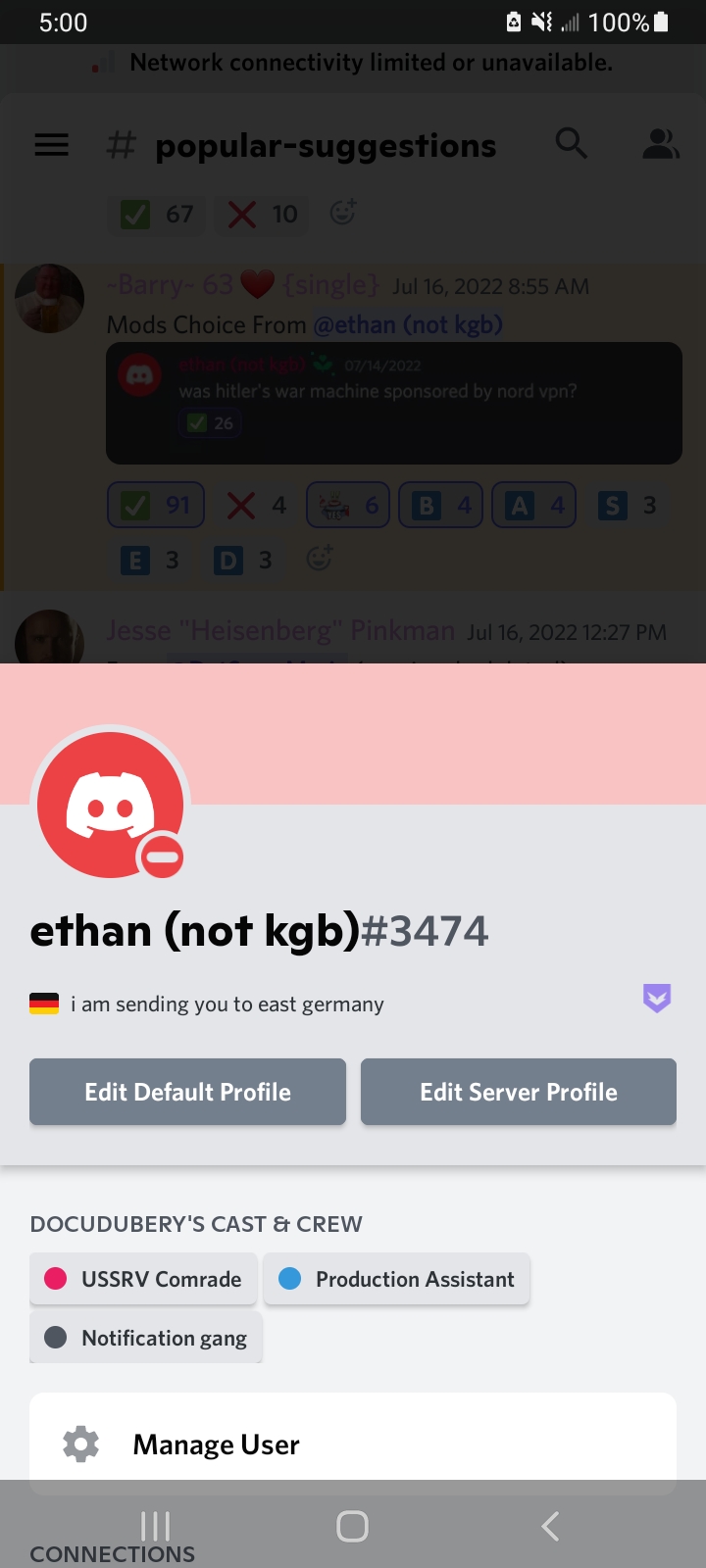Go to the system home screen
Screen dimensions: 706x1568
click(x=352, y=1526)
